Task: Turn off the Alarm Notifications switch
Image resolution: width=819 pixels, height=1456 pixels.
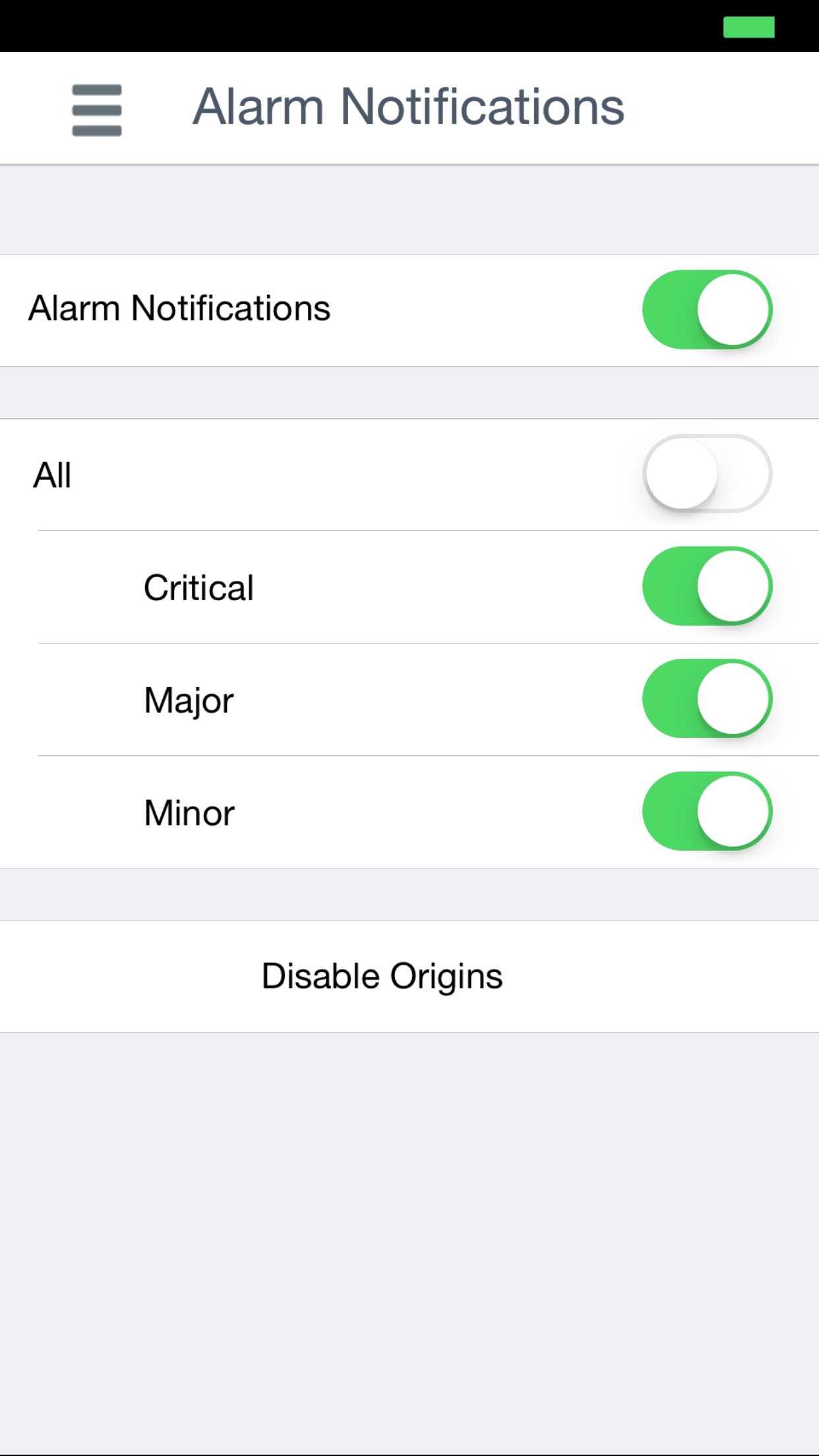Action: tap(707, 309)
